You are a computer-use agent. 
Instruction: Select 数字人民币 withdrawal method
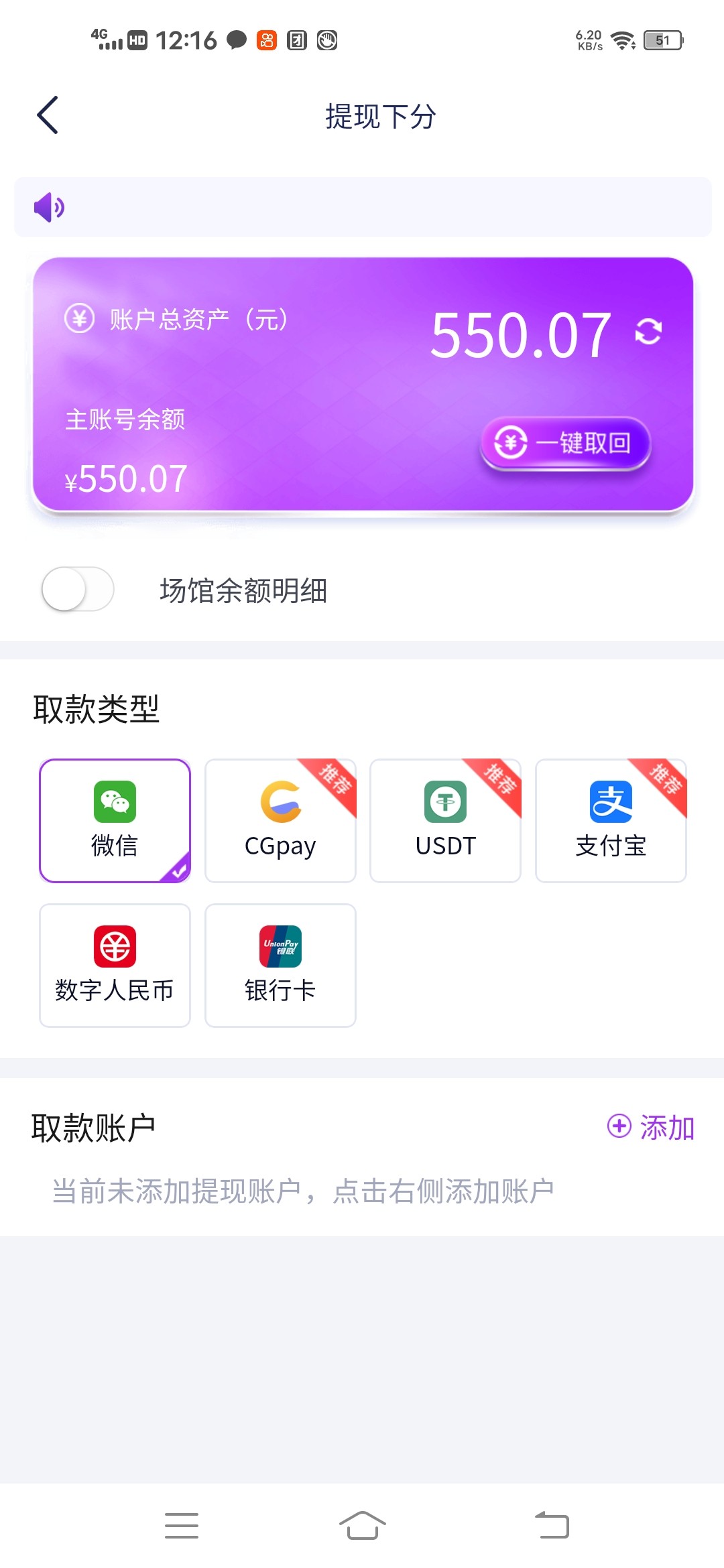(115, 965)
